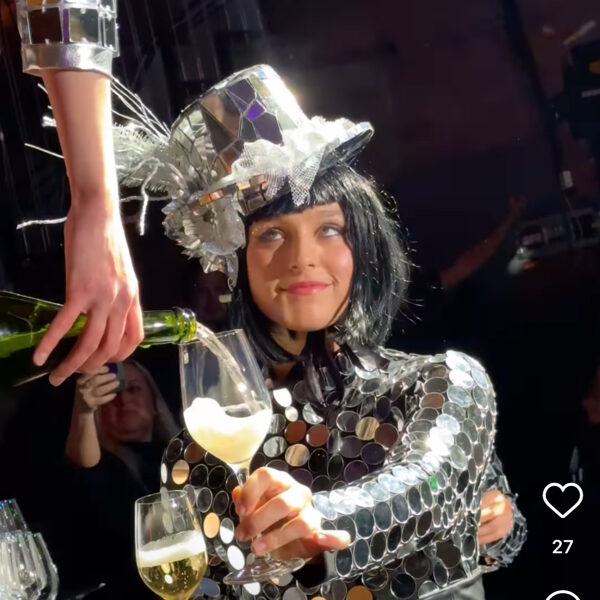Open the comments bubble below the like count

(x=562, y=595)
